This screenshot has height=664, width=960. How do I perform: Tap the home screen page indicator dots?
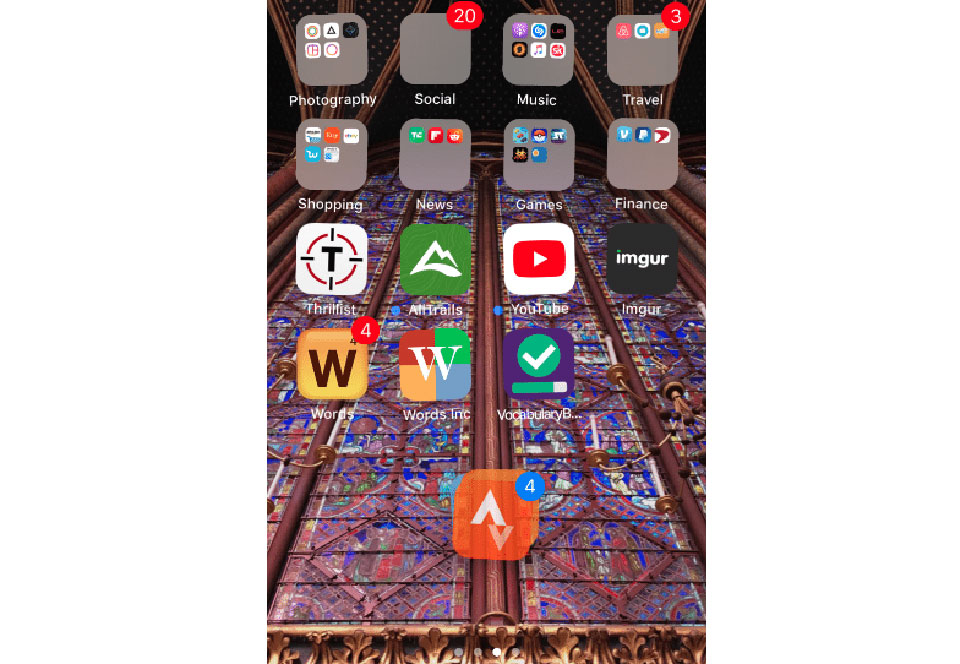tap(487, 652)
